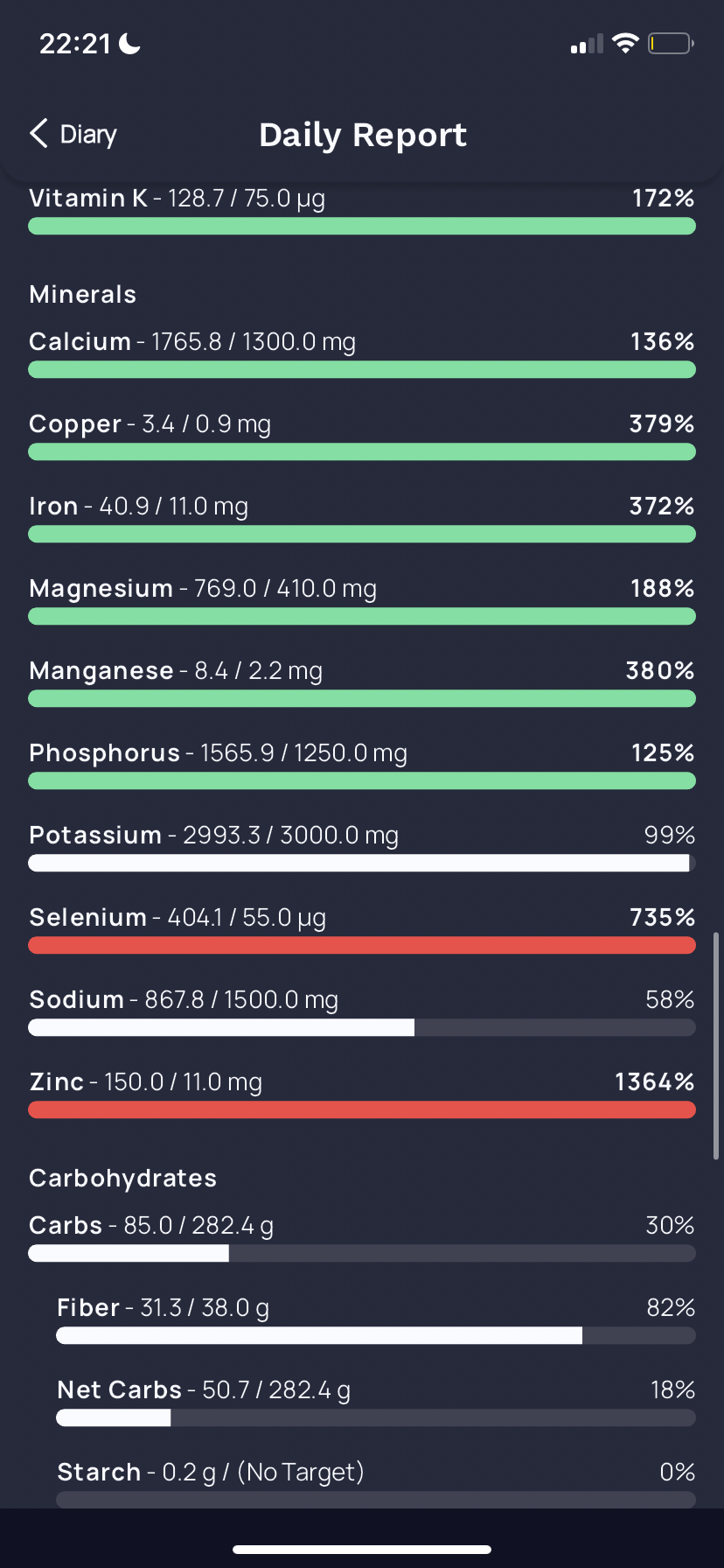Open the Sodium nutrient row
This screenshot has width=724, height=1568.
[361, 1011]
